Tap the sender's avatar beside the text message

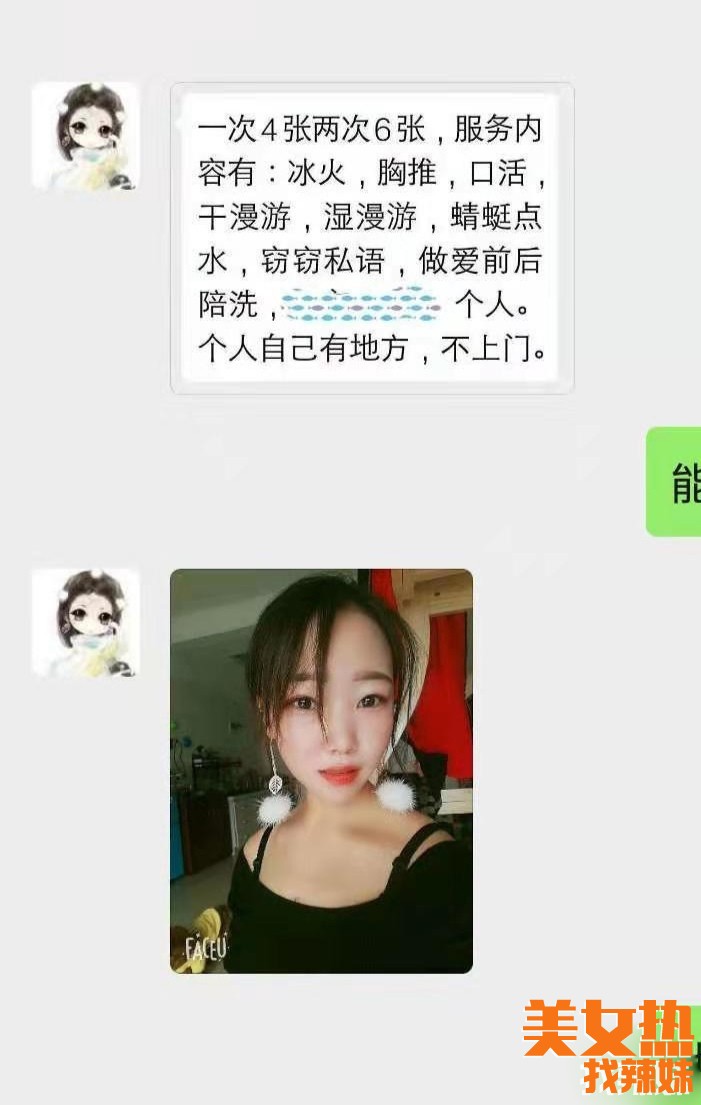[85, 136]
